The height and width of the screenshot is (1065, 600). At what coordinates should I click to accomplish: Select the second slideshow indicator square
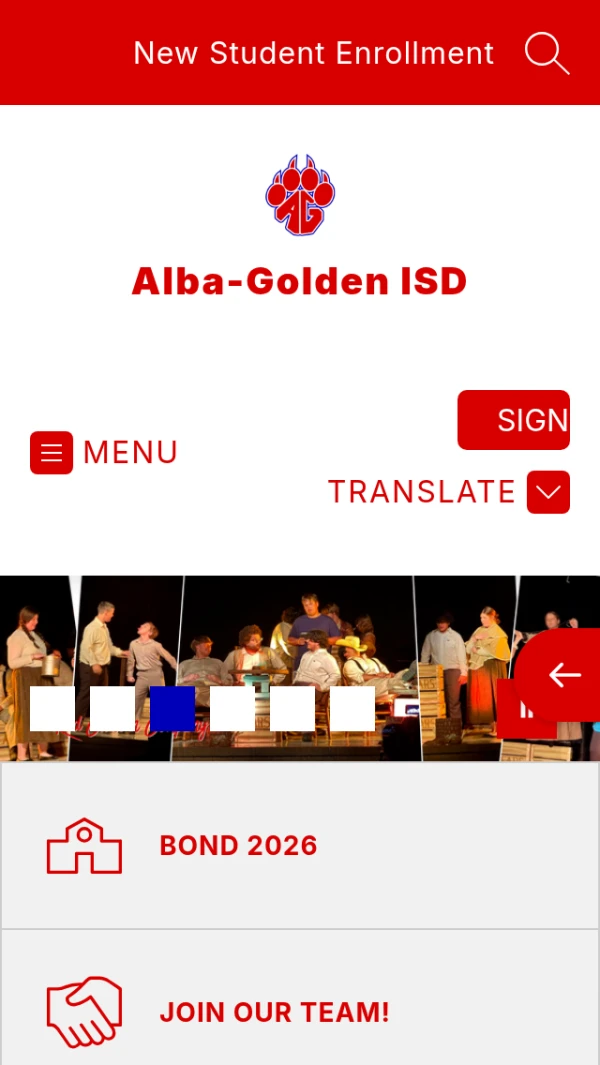[x=112, y=709]
